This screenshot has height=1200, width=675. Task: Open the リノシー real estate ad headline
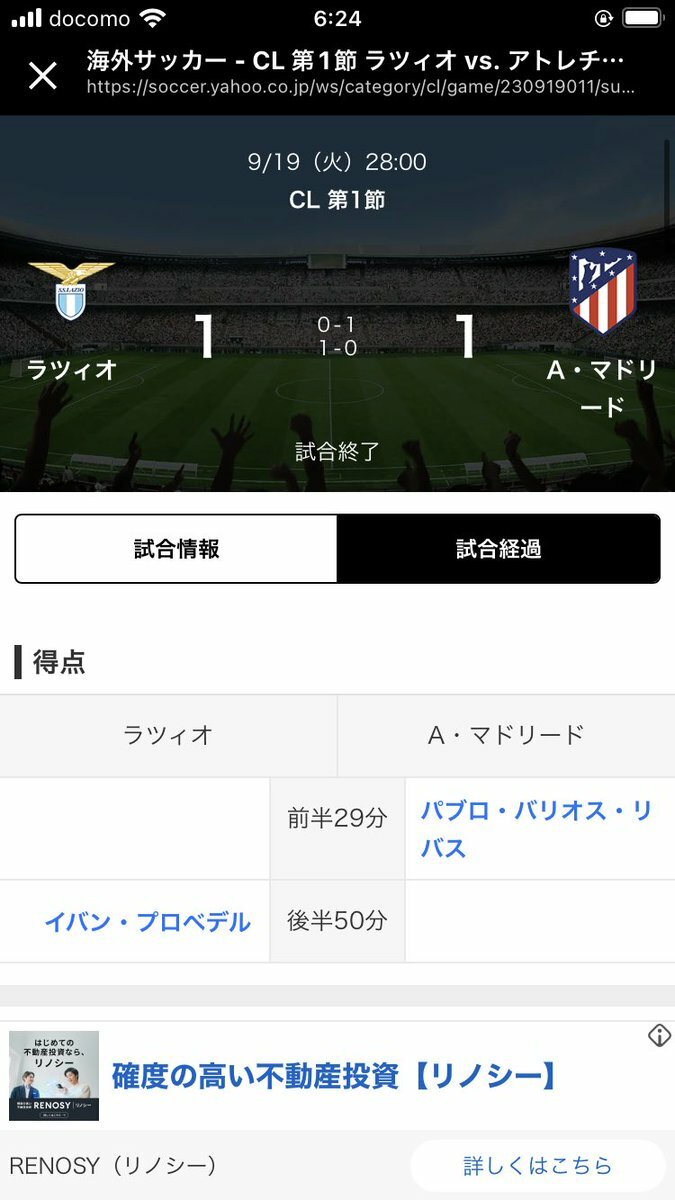(334, 1076)
